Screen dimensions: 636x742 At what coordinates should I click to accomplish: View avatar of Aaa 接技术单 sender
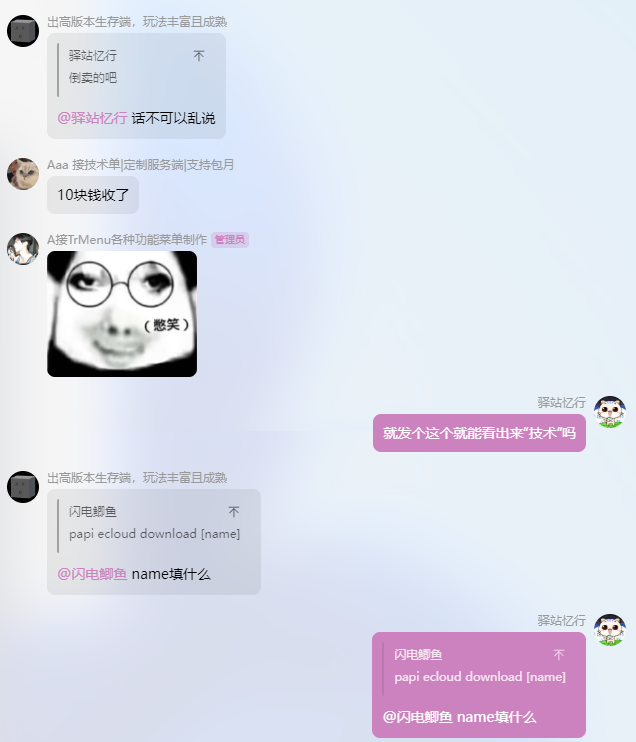(23, 174)
